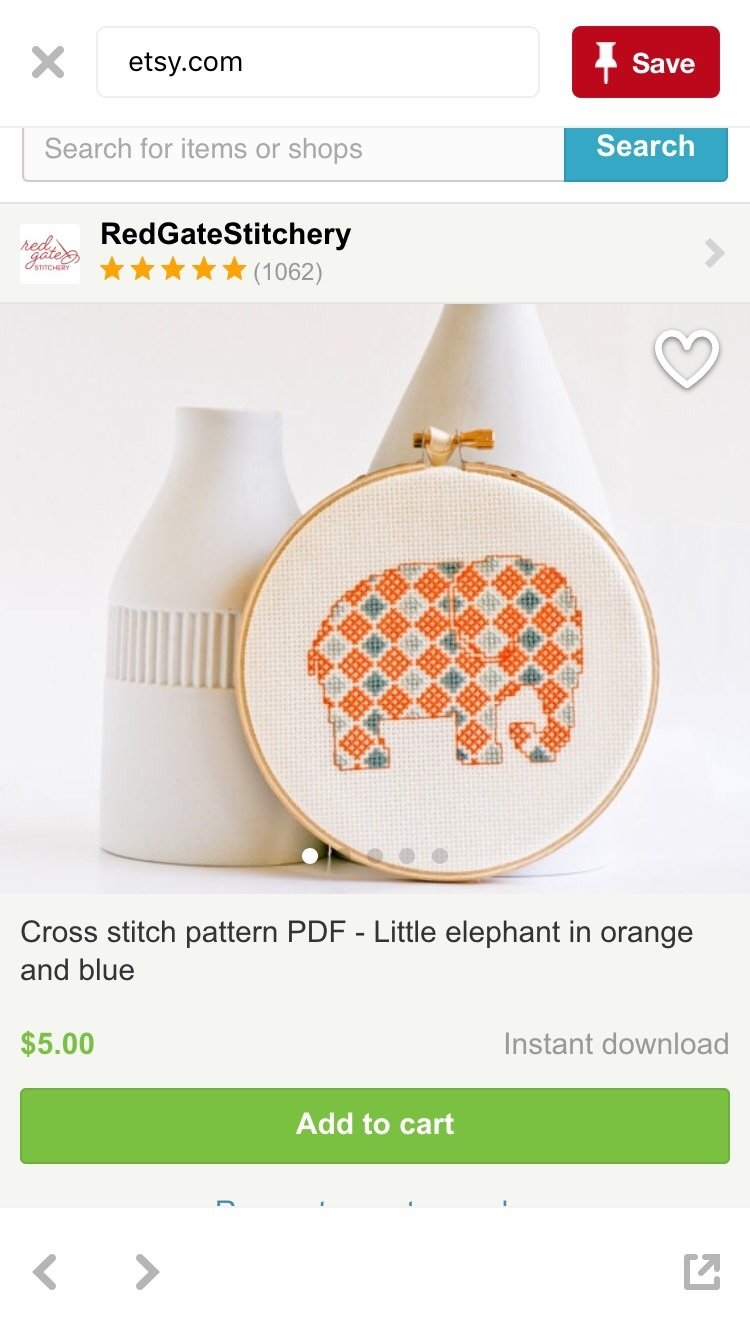Go back in the browser
The height and width of the screenshot is (1334, 750).
click(x=45, y=1272)
